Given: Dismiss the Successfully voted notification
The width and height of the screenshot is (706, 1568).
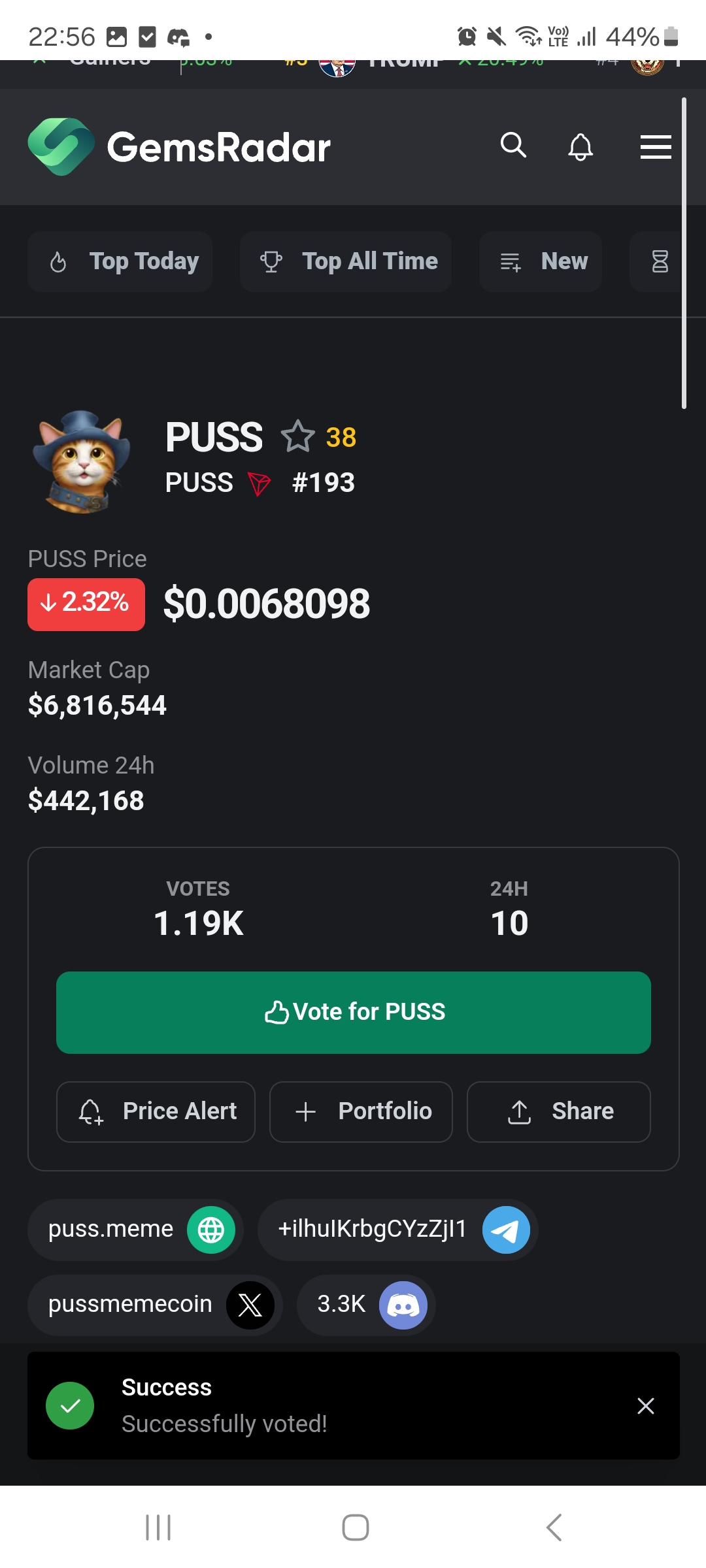Looking at the screenshot, I should click(646, 1406).
